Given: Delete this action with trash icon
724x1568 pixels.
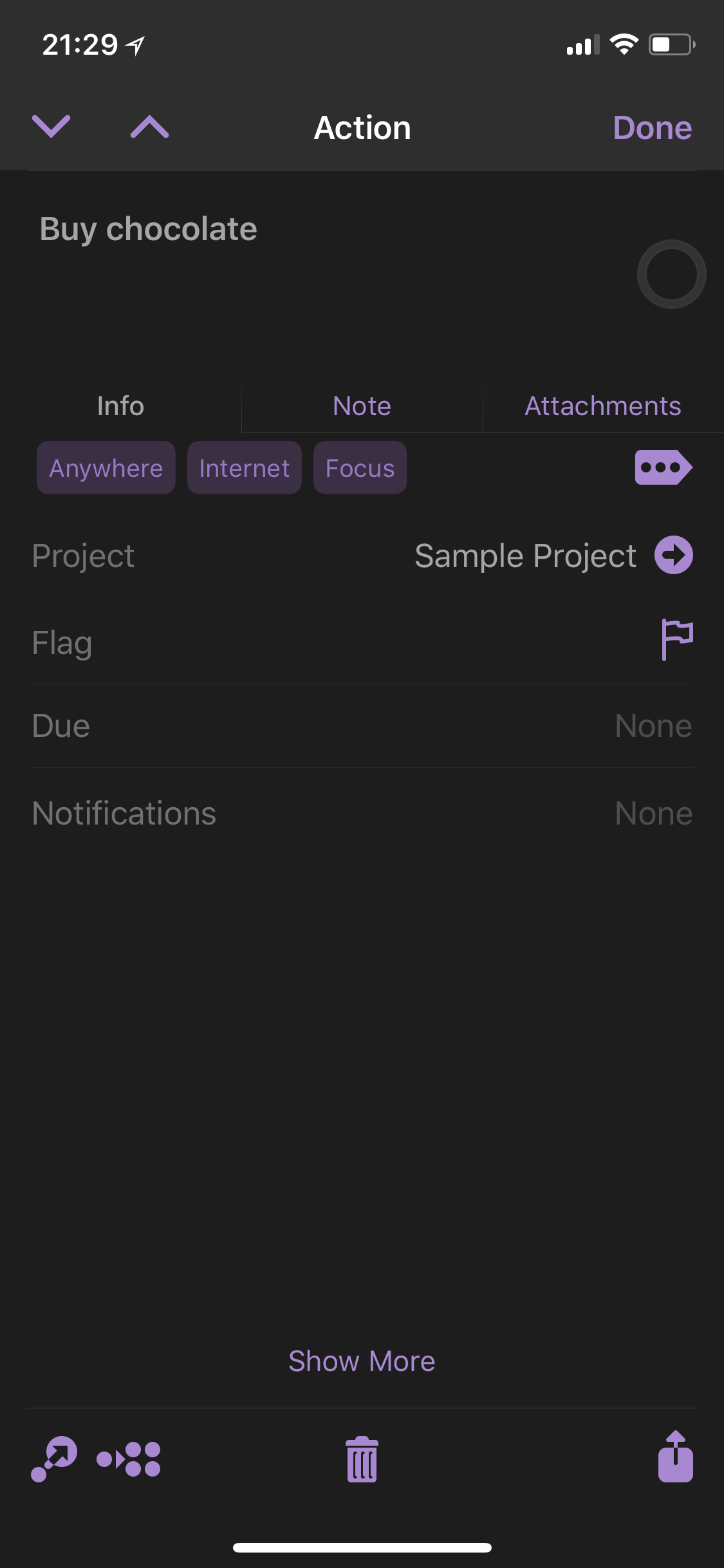Looking at the screenshot, I should (x=362, y=1459).
